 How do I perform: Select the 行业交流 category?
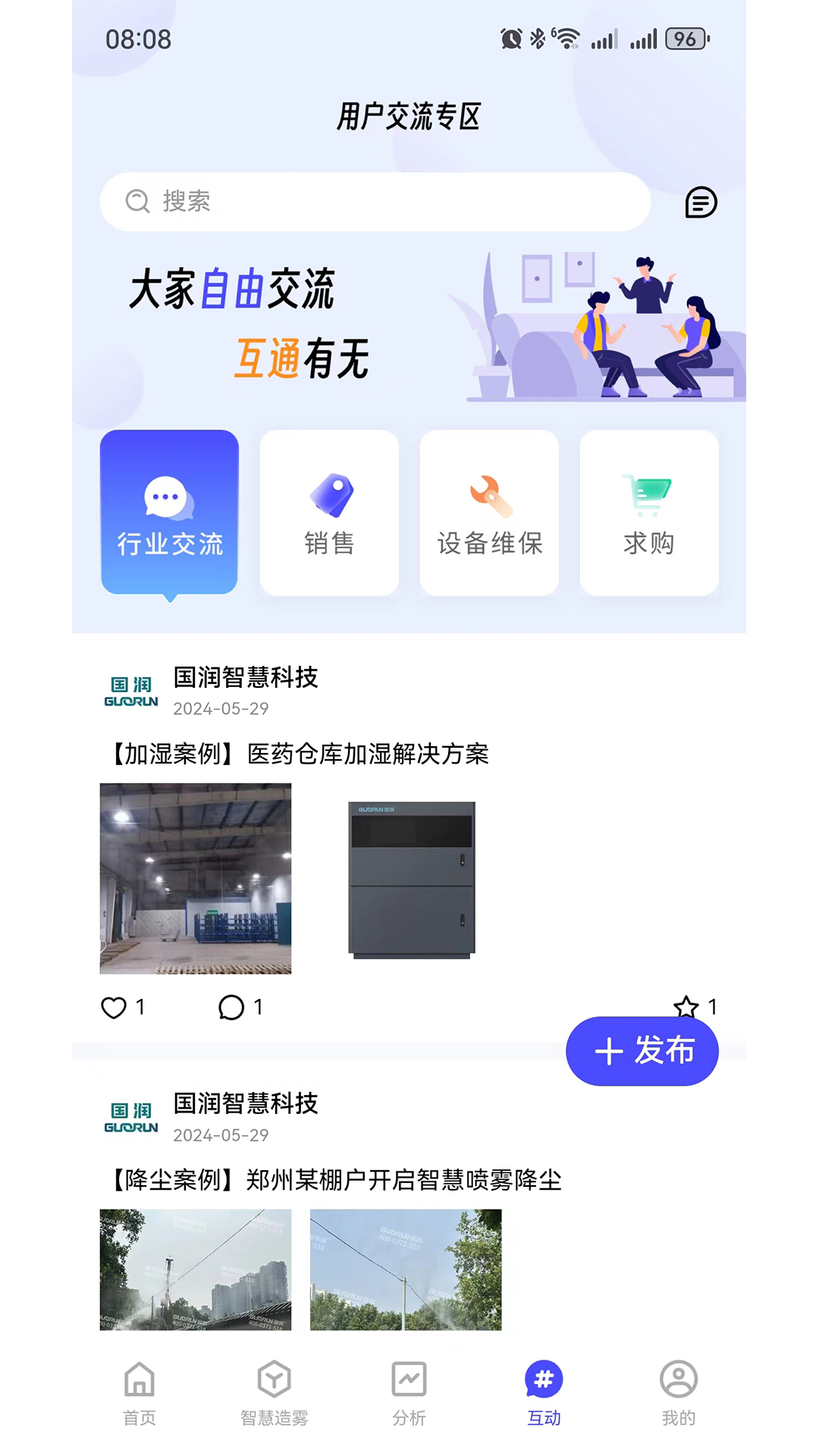(169, 513)
